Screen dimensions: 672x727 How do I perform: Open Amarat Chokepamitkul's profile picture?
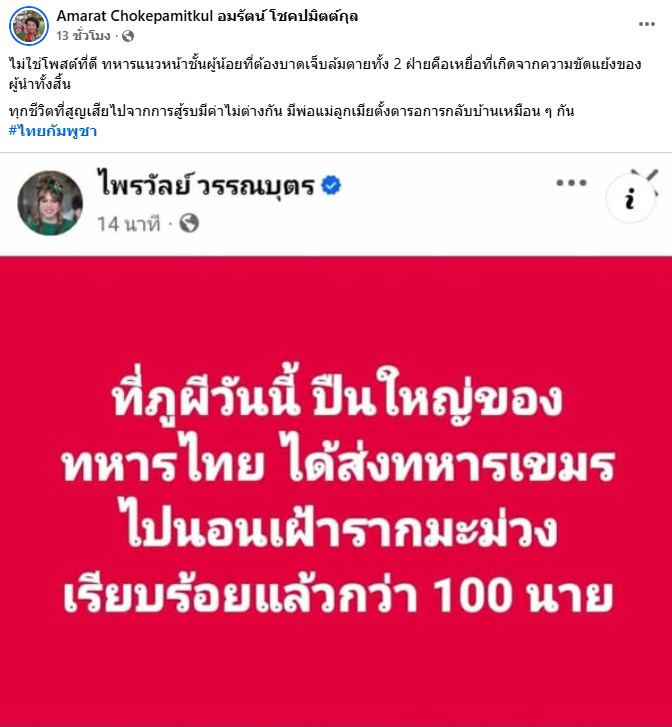click(31, 25)
